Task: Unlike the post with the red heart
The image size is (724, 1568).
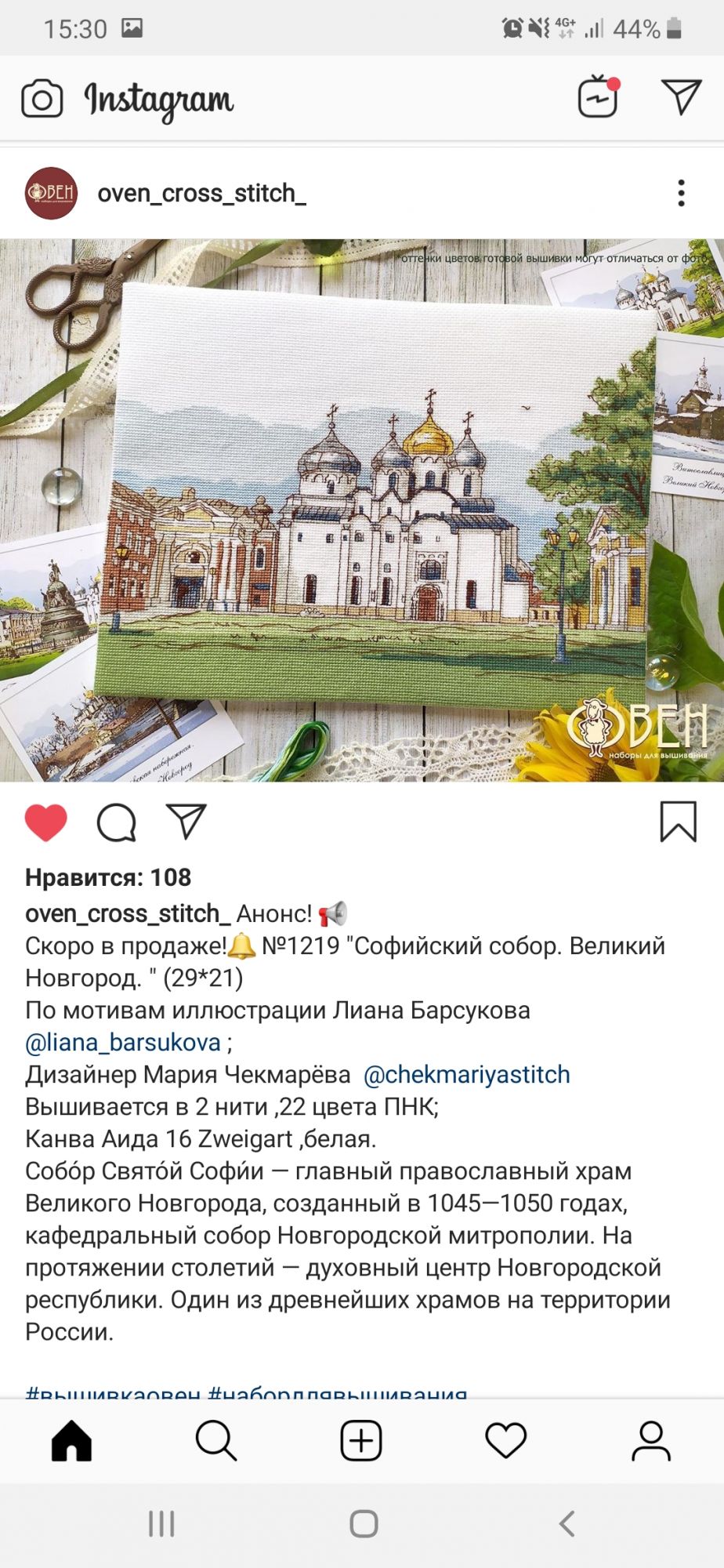Action: tap(46, 822)
